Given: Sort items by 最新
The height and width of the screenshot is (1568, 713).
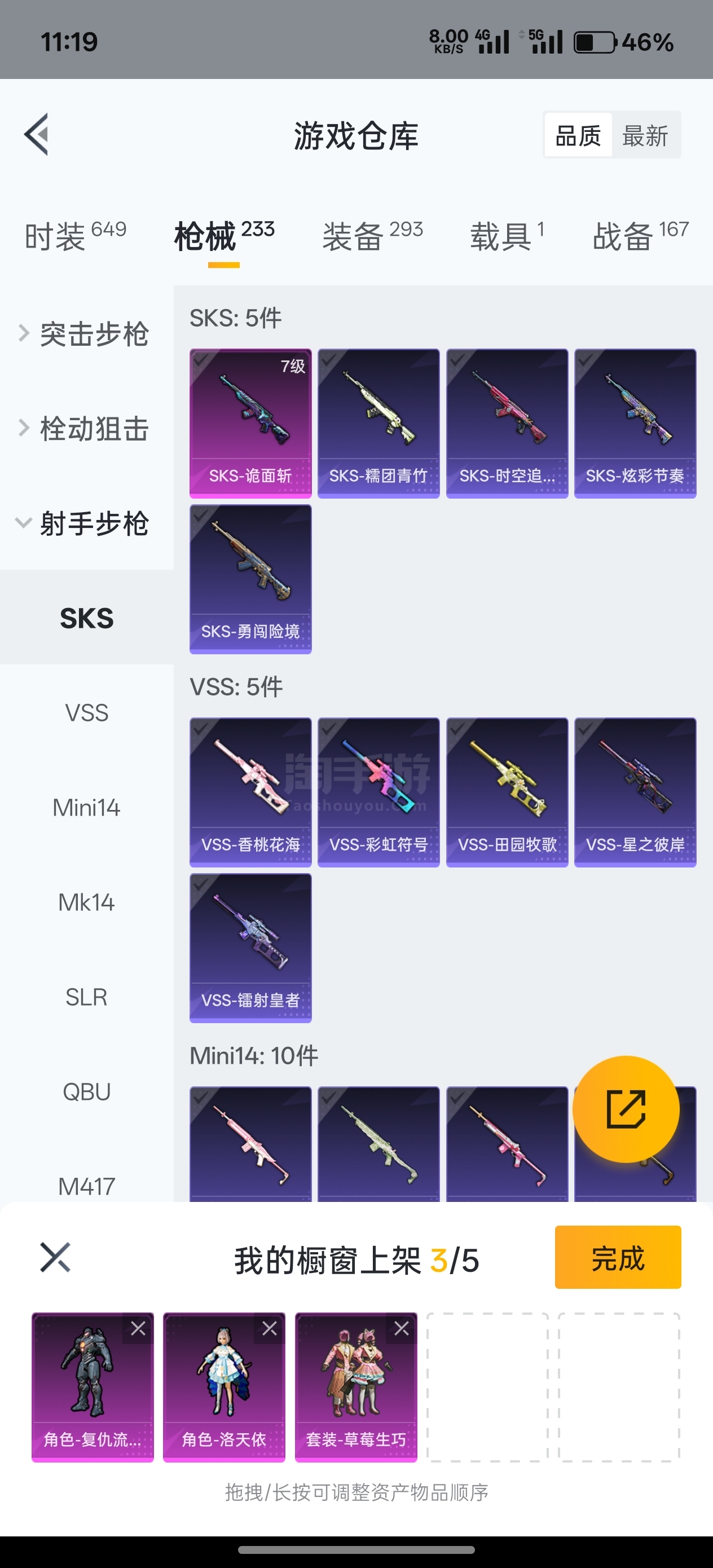Looking at the screenshot, I should (645, 135).
